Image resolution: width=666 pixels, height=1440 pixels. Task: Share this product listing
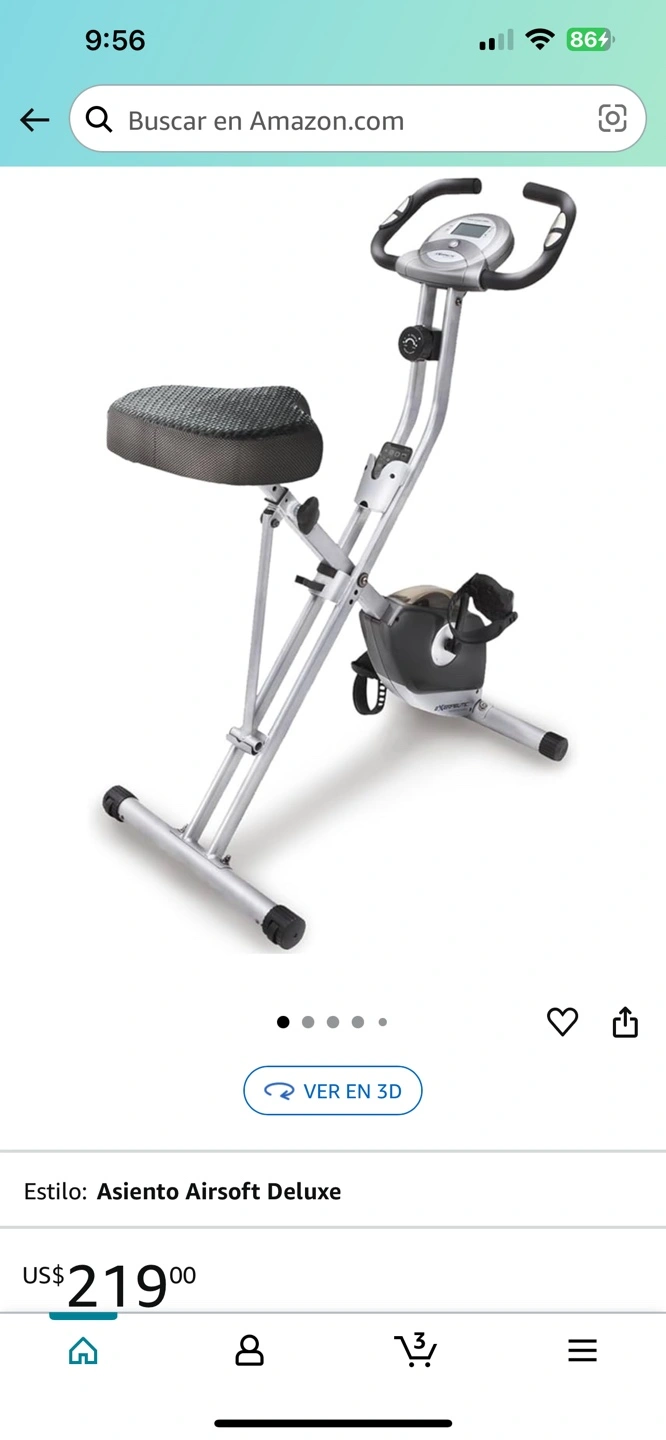[x=625, y=1022]
